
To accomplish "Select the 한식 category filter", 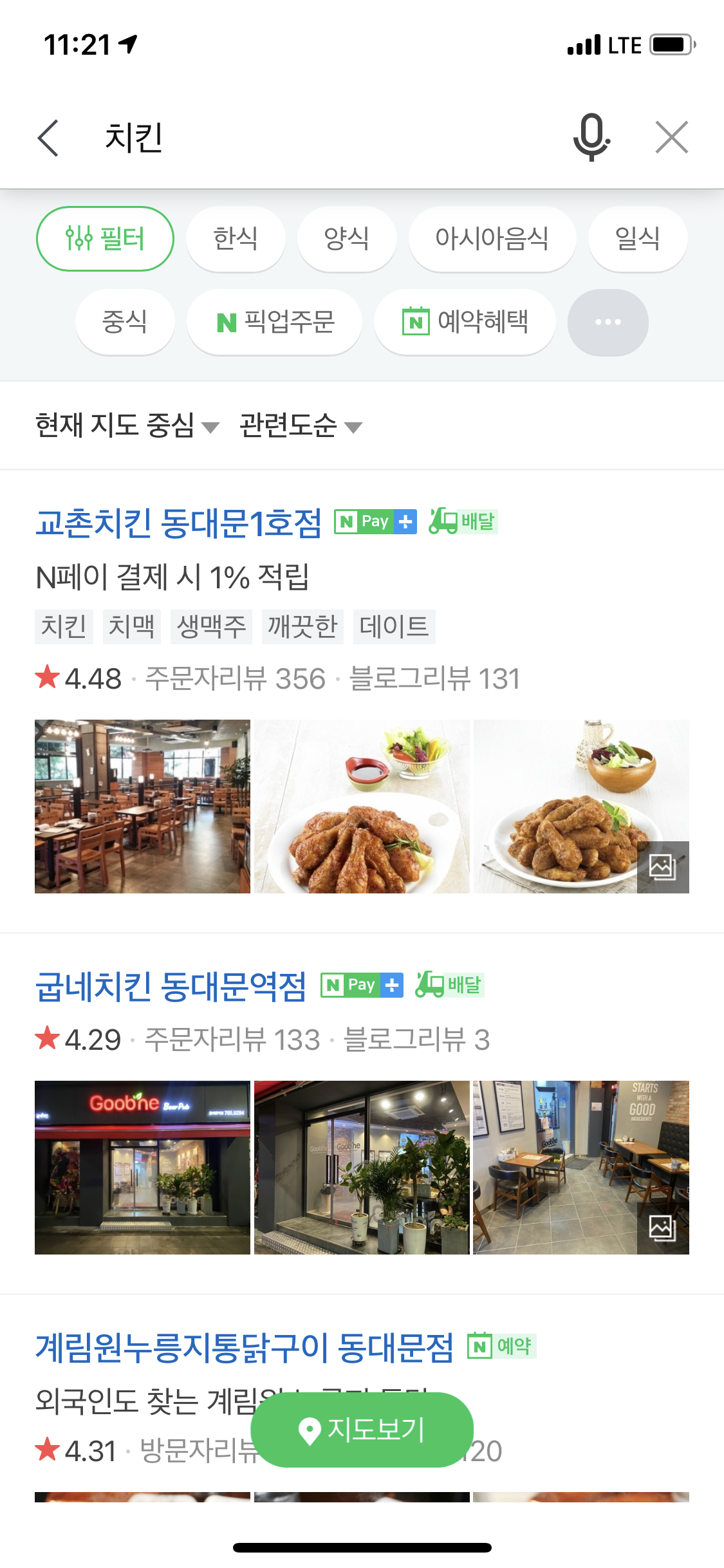I will coord(236,238).
